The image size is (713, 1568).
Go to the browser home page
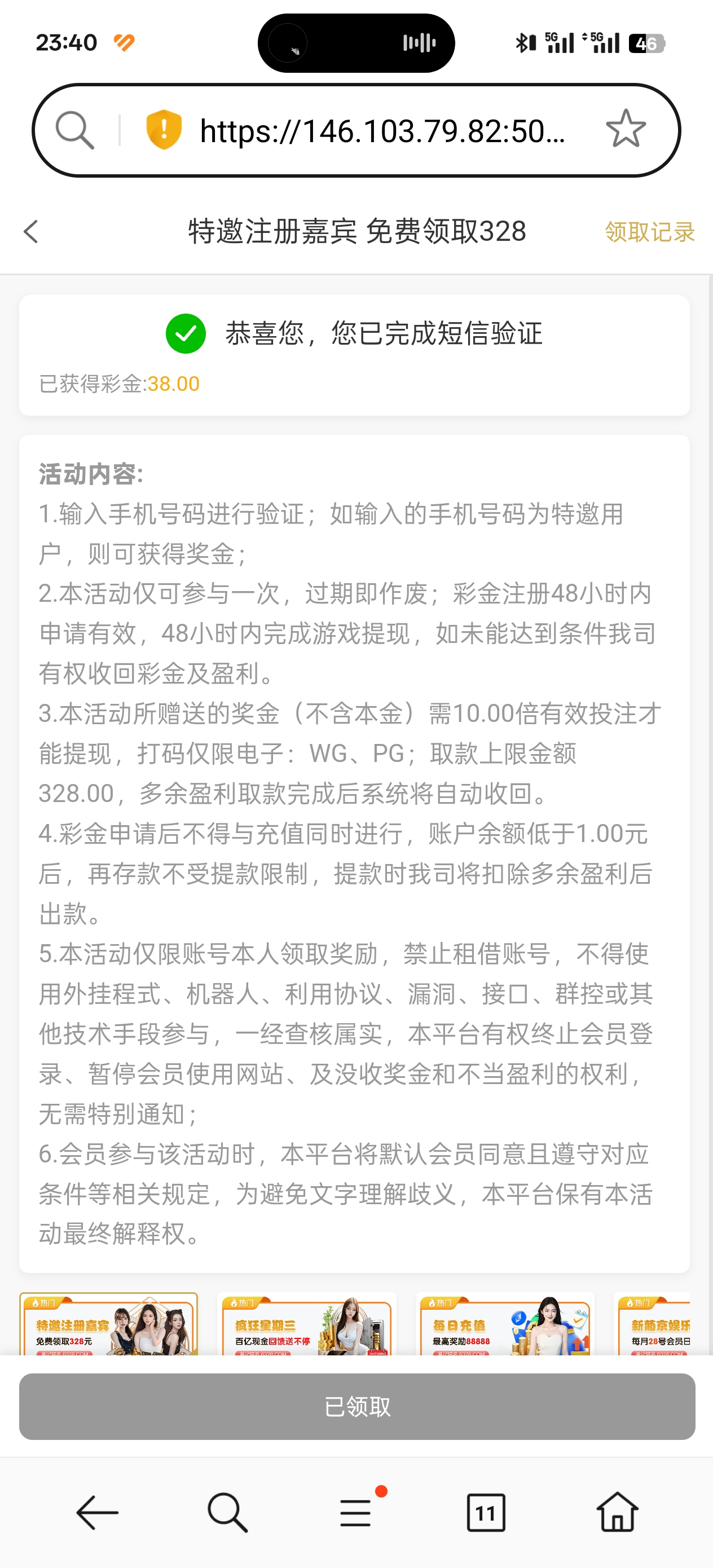[x=617, y=1513]
